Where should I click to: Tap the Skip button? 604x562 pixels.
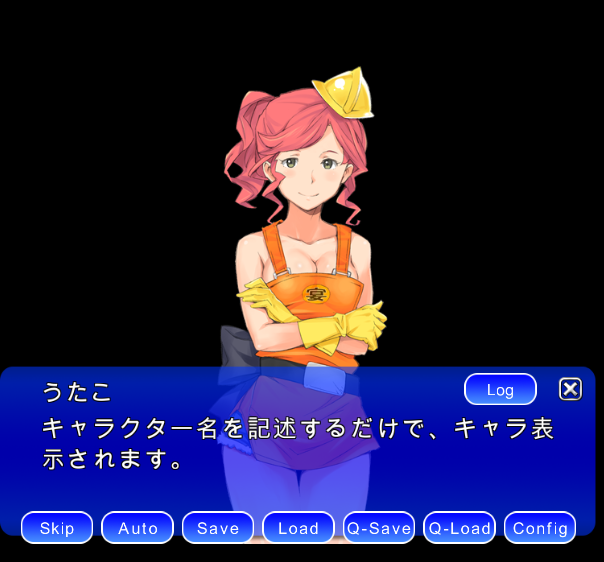[x=57, y=528]
